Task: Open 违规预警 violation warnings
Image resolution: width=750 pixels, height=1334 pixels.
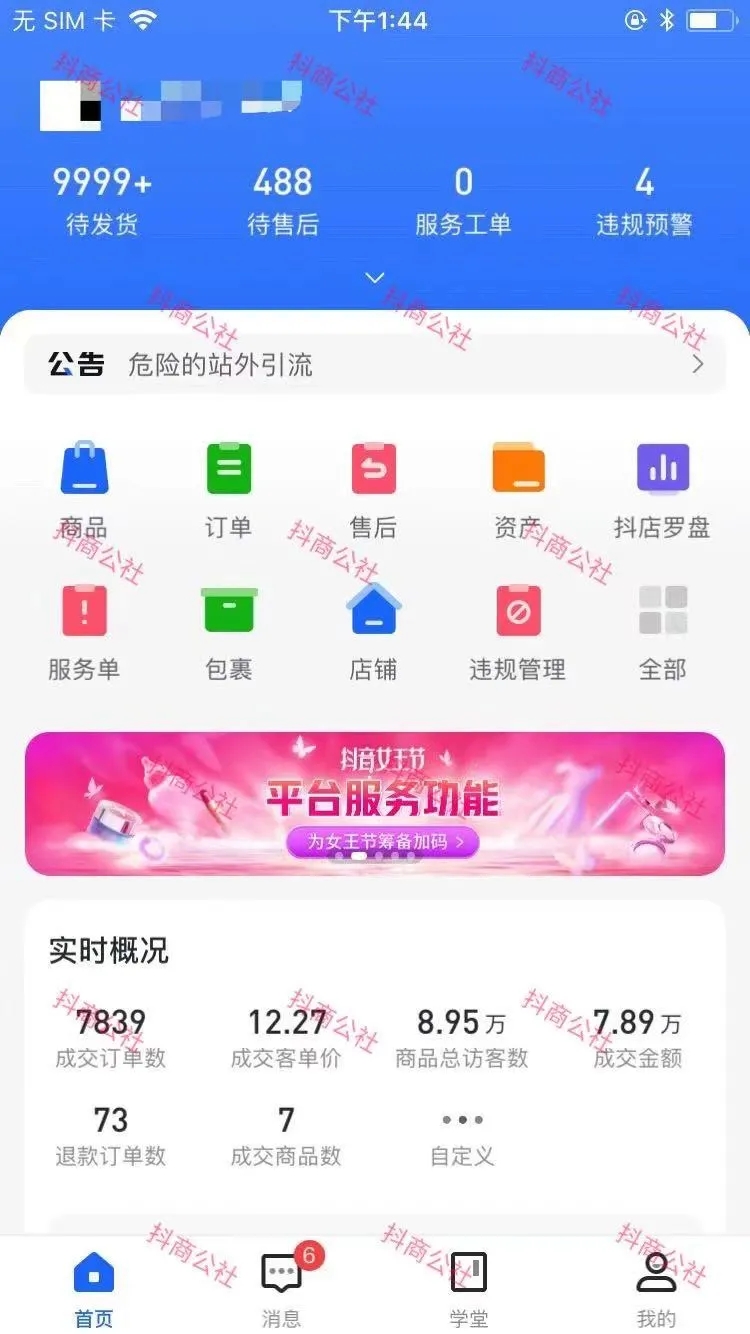Action: 644,200
